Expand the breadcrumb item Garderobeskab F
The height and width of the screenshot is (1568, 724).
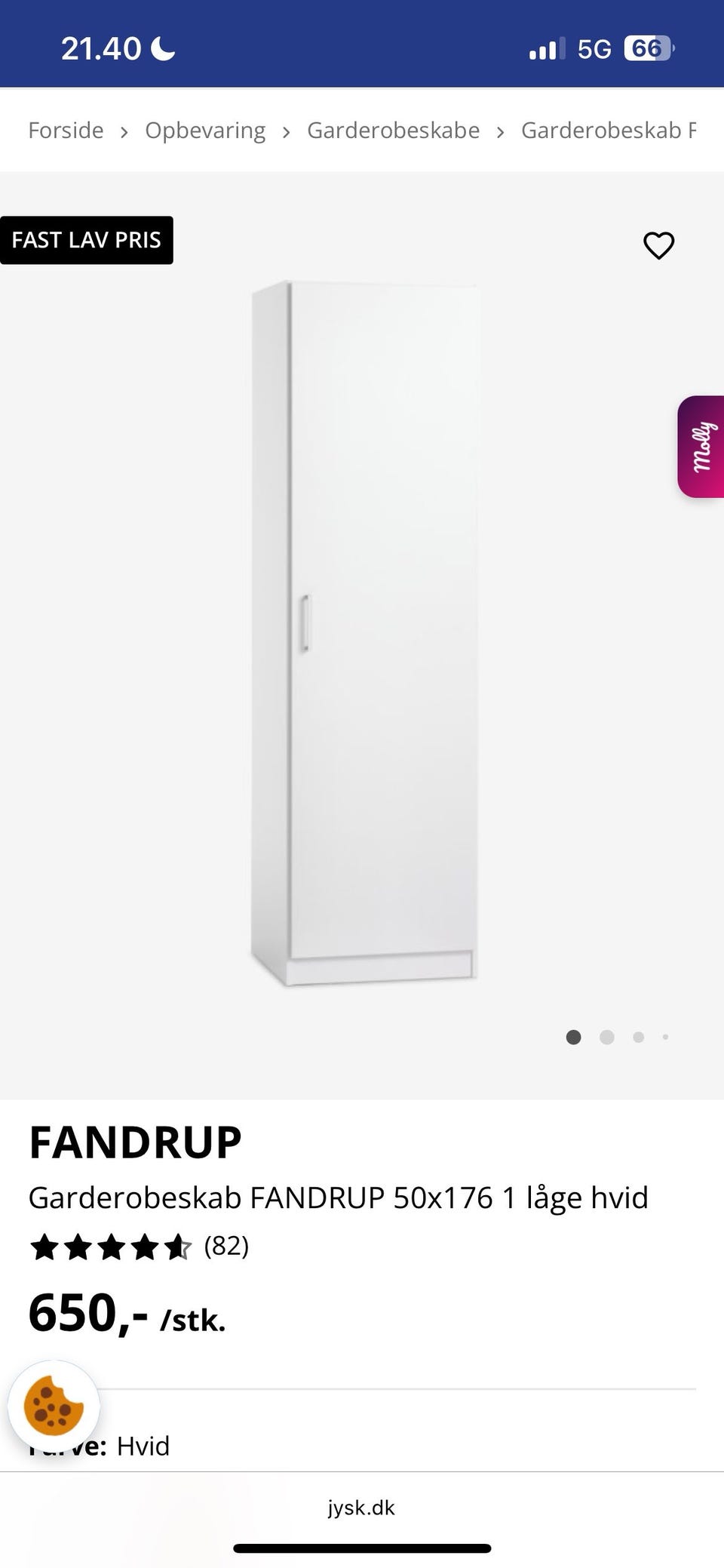(x=609, y=130)
